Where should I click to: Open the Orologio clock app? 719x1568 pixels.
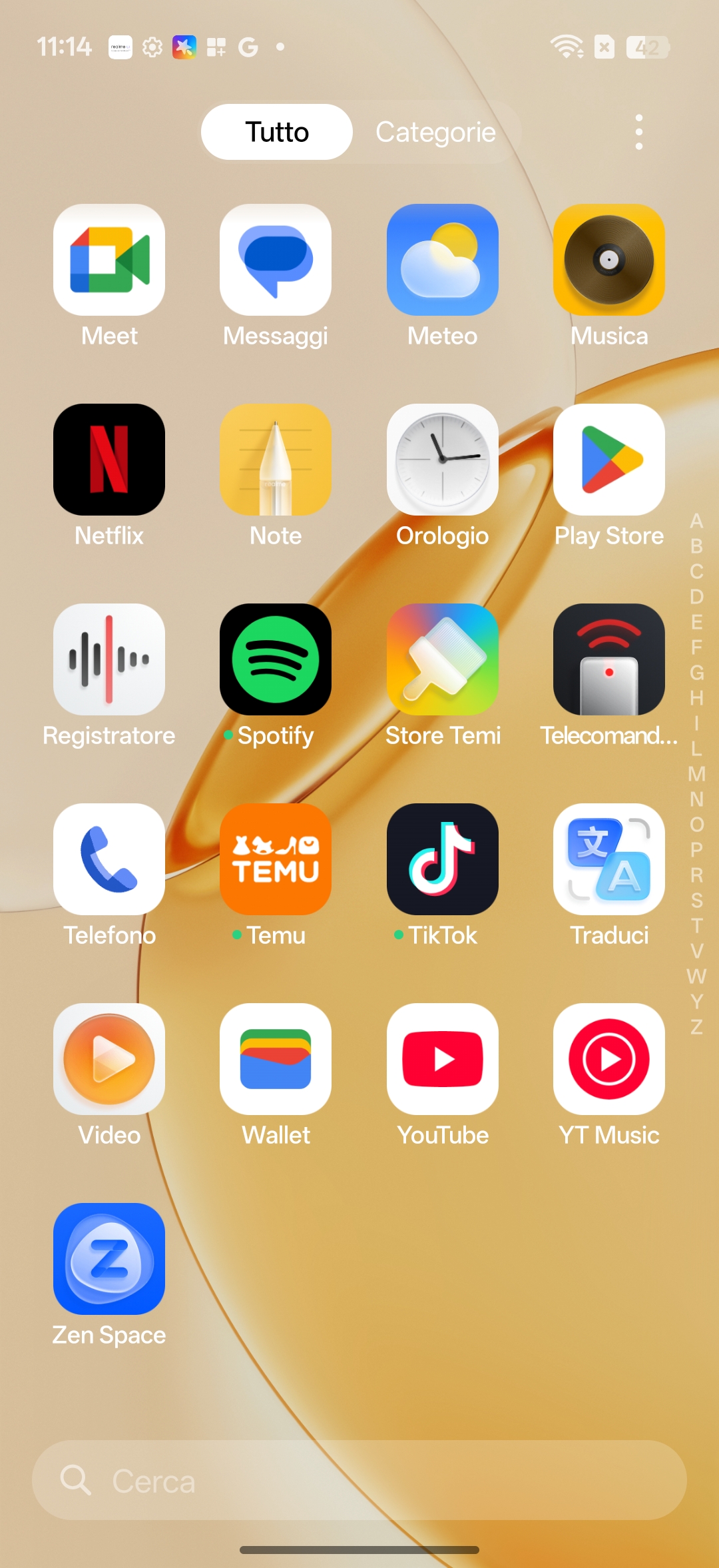442,460
